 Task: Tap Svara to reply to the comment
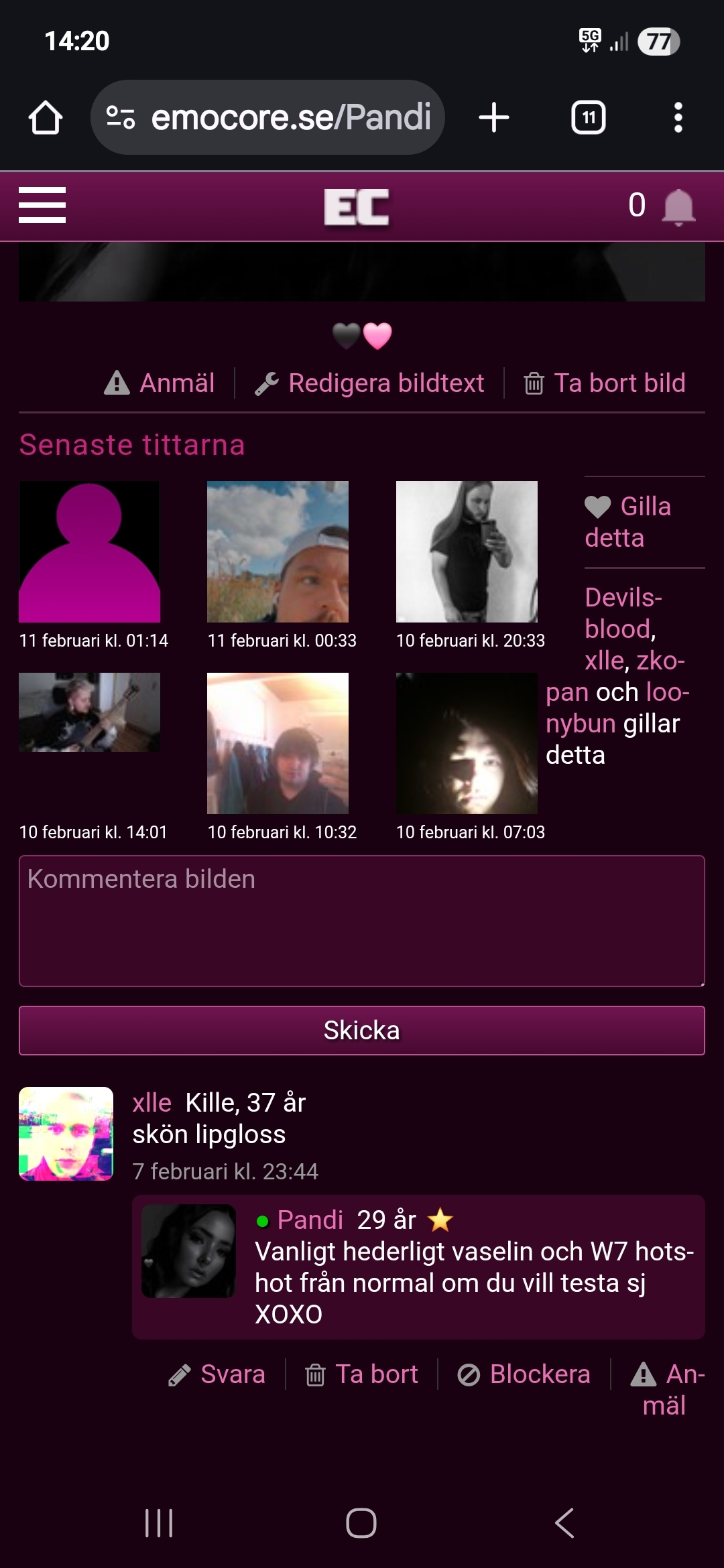[217, 1374]
